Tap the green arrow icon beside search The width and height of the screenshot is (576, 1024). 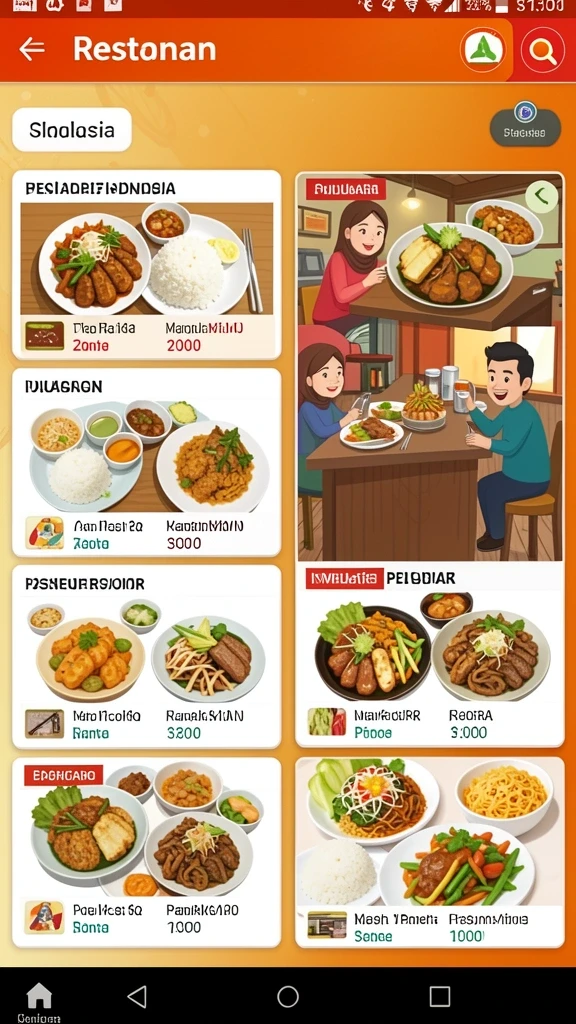(x=483, y=49)
